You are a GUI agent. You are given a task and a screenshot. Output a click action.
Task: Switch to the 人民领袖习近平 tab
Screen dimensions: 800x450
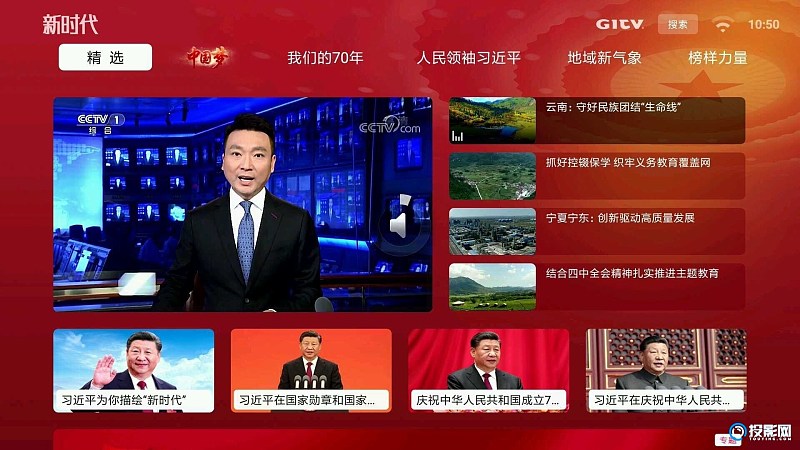(x=469, y=58)
